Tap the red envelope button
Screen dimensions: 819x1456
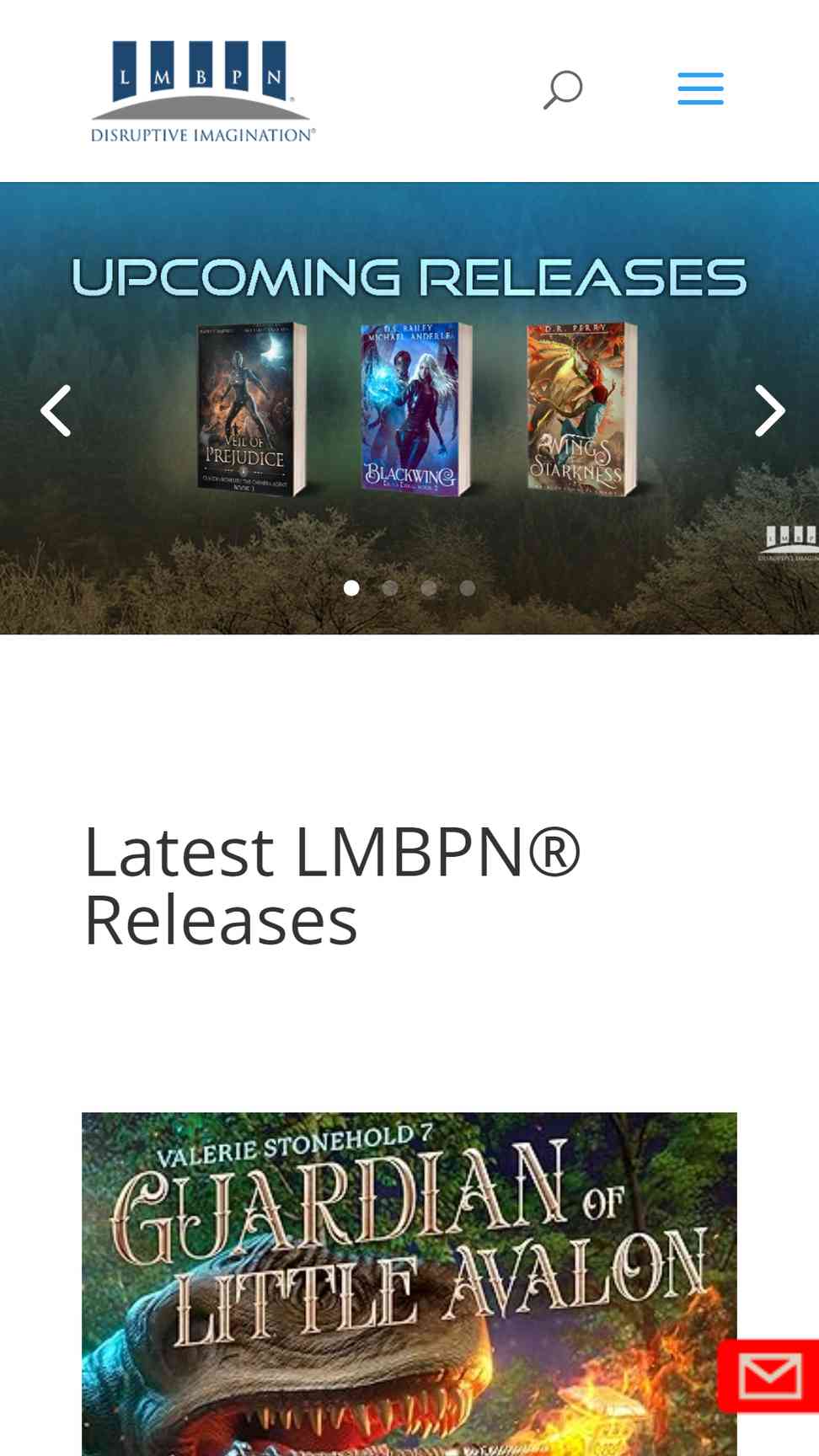769,1376
